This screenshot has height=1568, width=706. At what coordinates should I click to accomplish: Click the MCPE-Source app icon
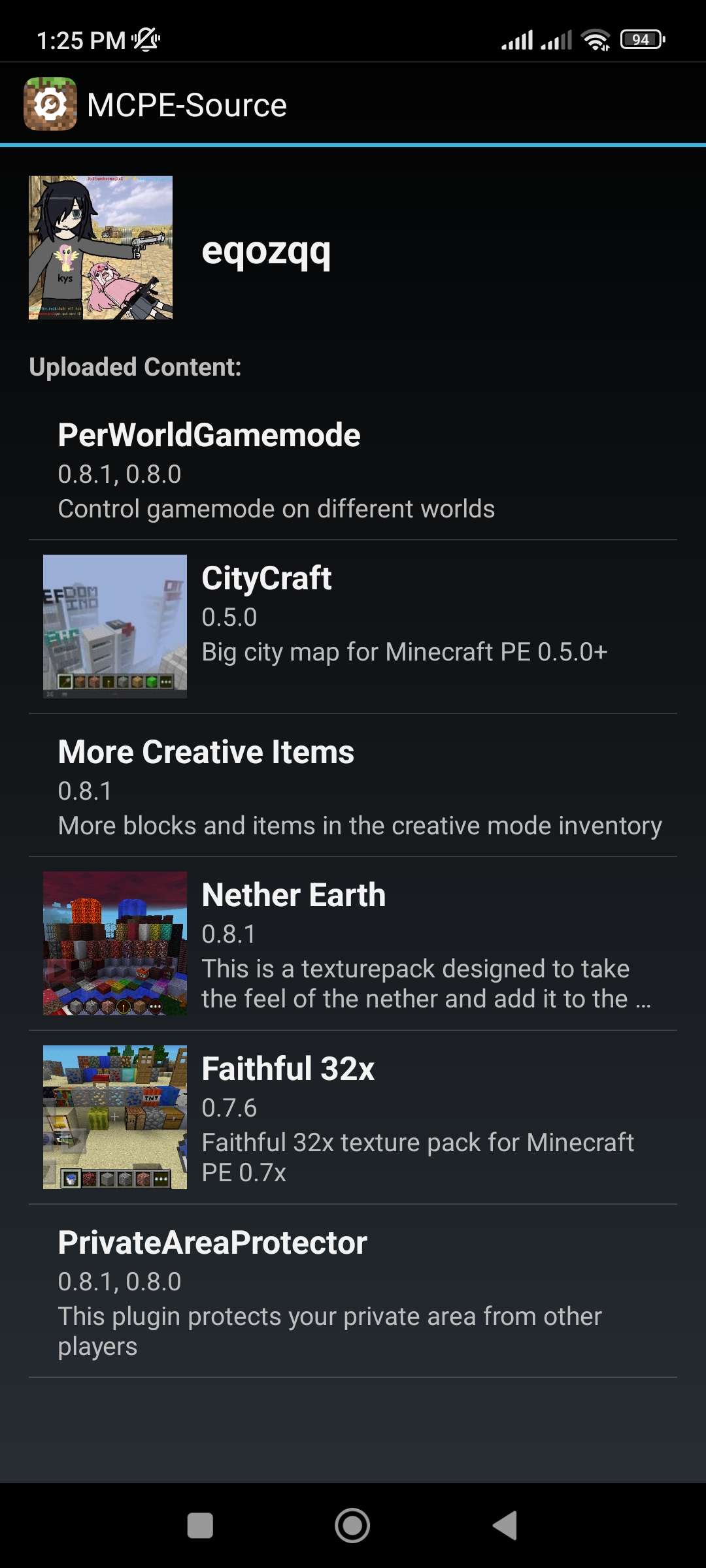coord(50,103)
